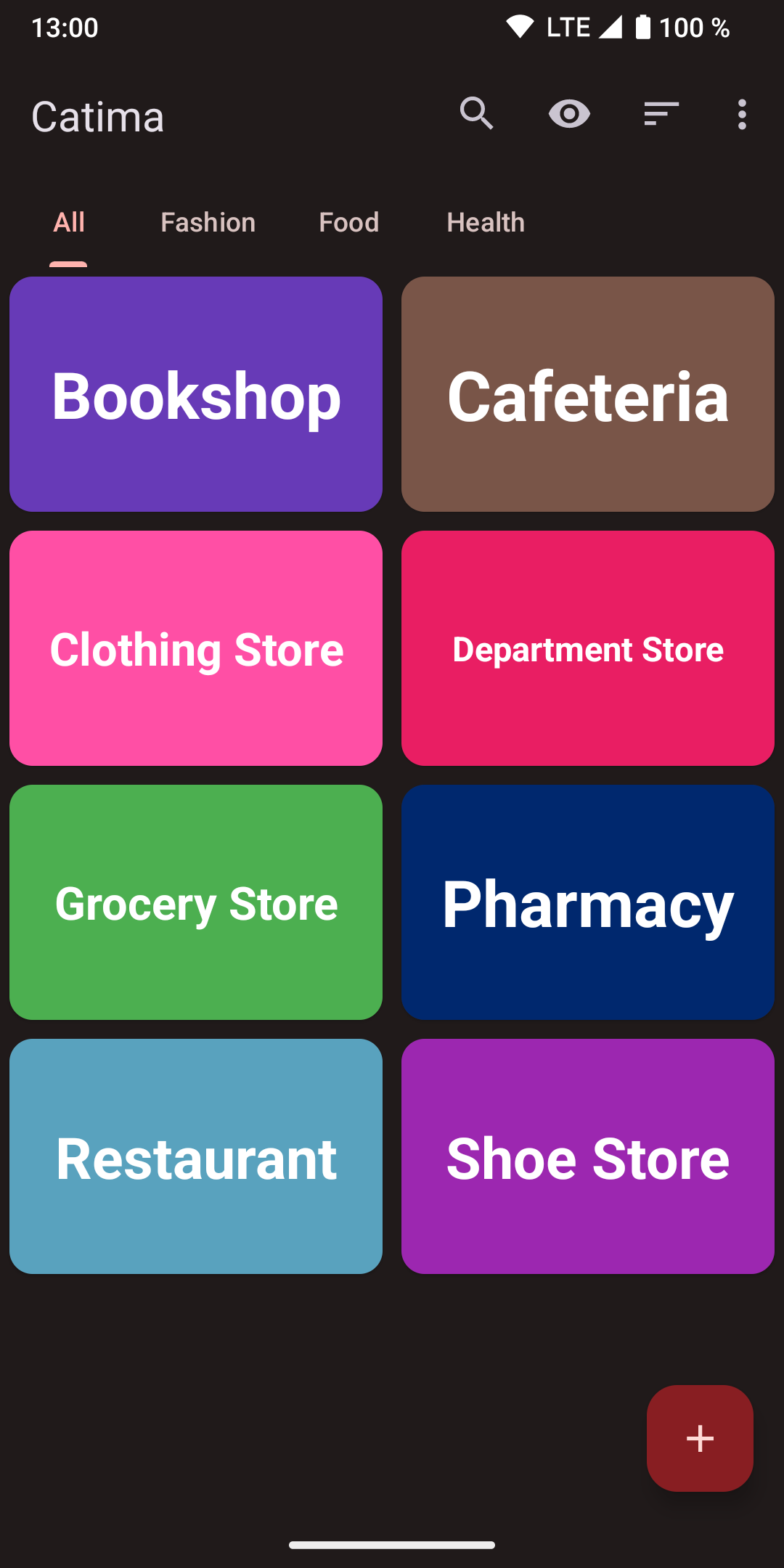Select the Food tab
This screenshot has width=784, height=1568.
coord(348,222)
